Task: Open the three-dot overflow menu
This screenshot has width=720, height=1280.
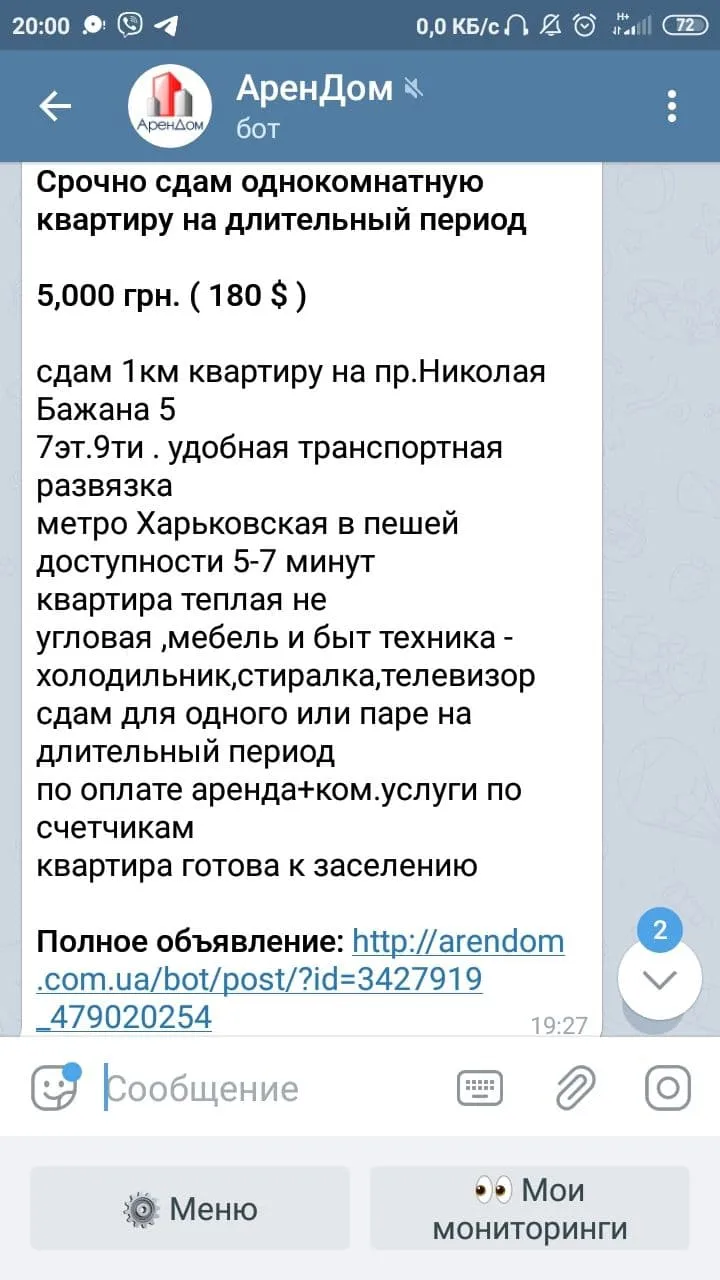Action: [x=672, y=106]
